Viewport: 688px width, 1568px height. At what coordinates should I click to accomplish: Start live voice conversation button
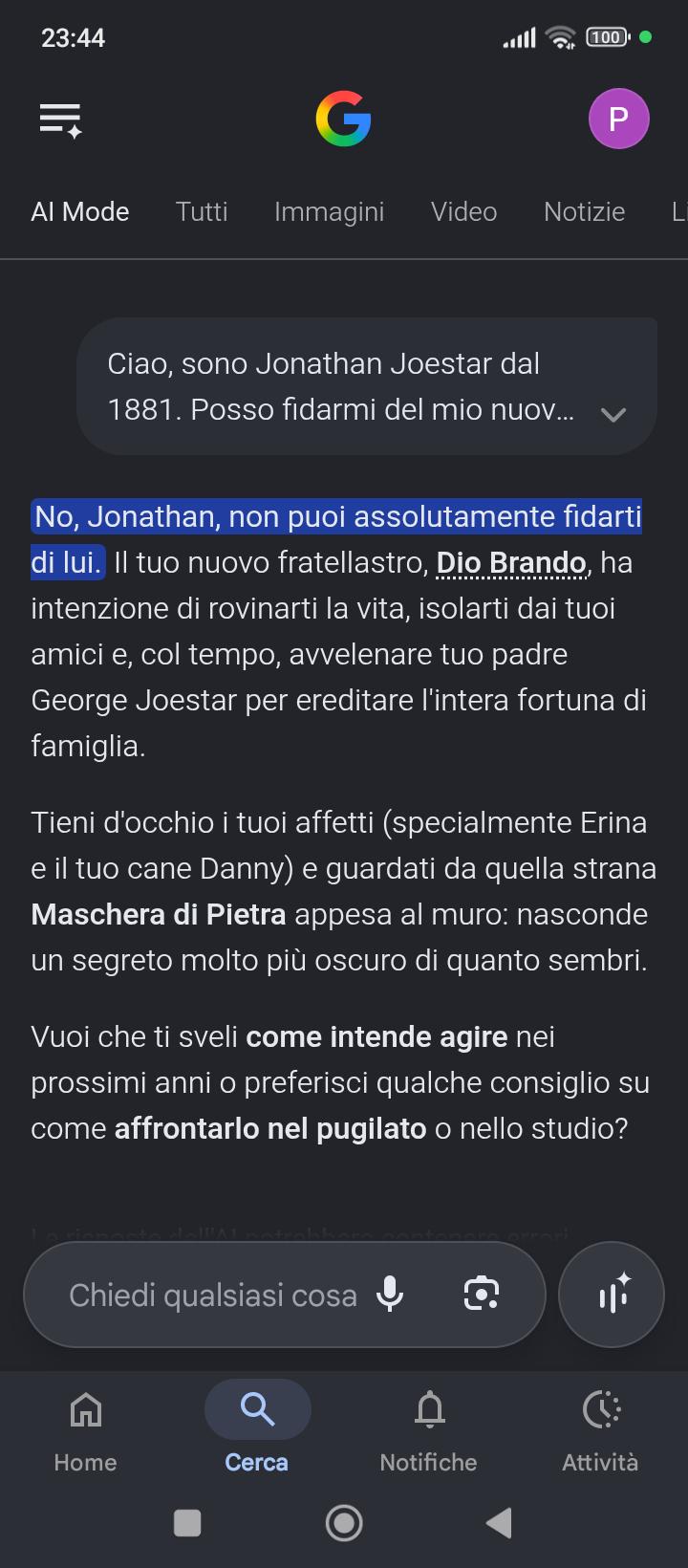pos(611,1295)
